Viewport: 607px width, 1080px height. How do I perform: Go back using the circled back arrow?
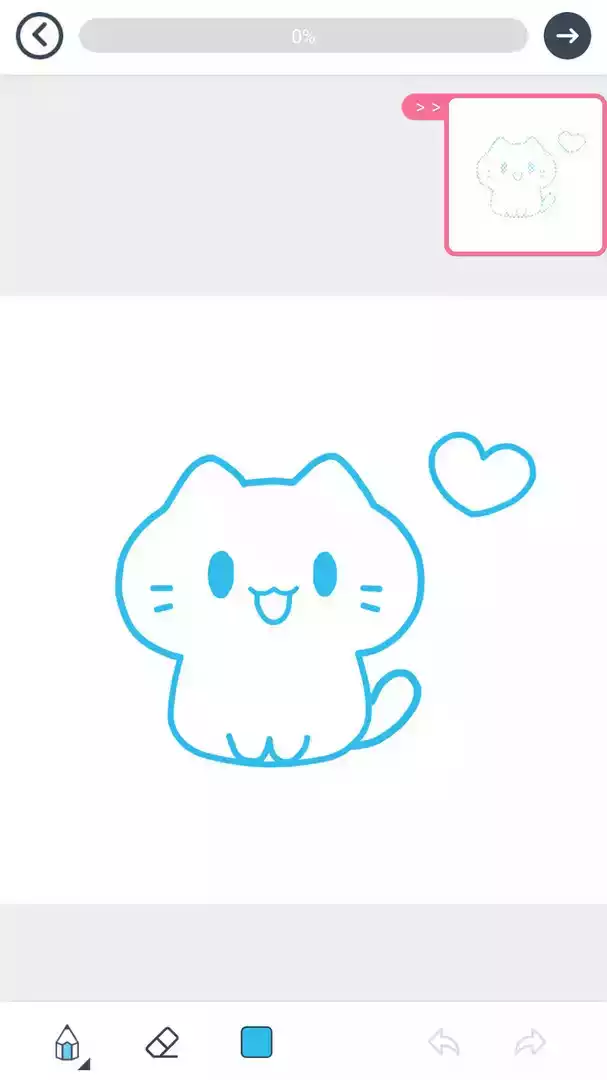[x=40, y=36]
